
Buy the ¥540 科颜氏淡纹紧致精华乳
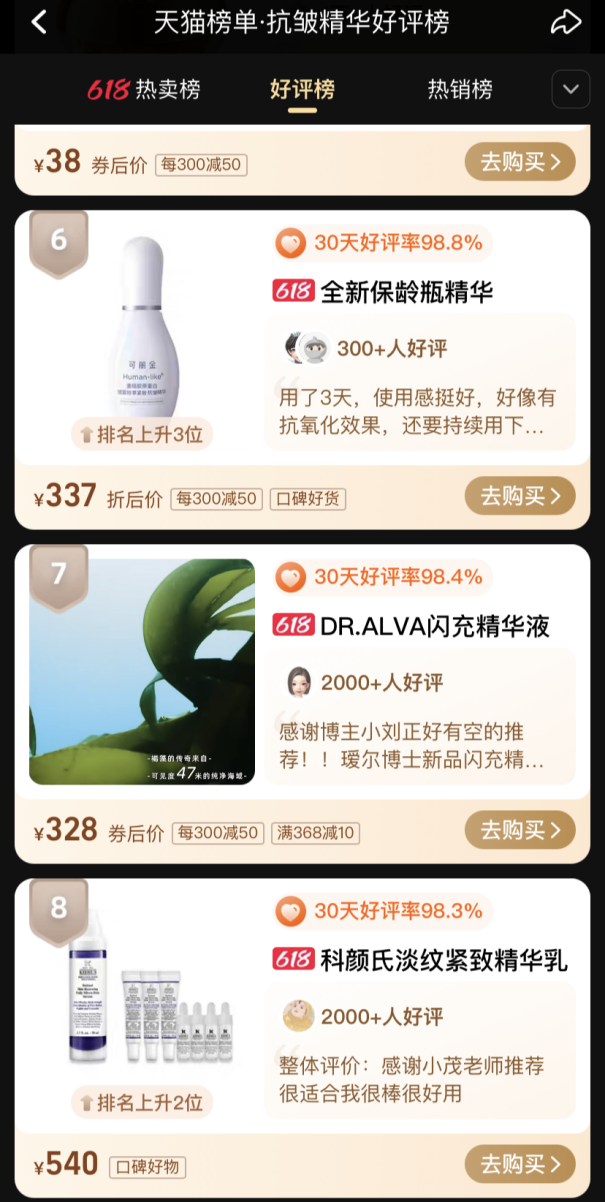pos(520,1163)
